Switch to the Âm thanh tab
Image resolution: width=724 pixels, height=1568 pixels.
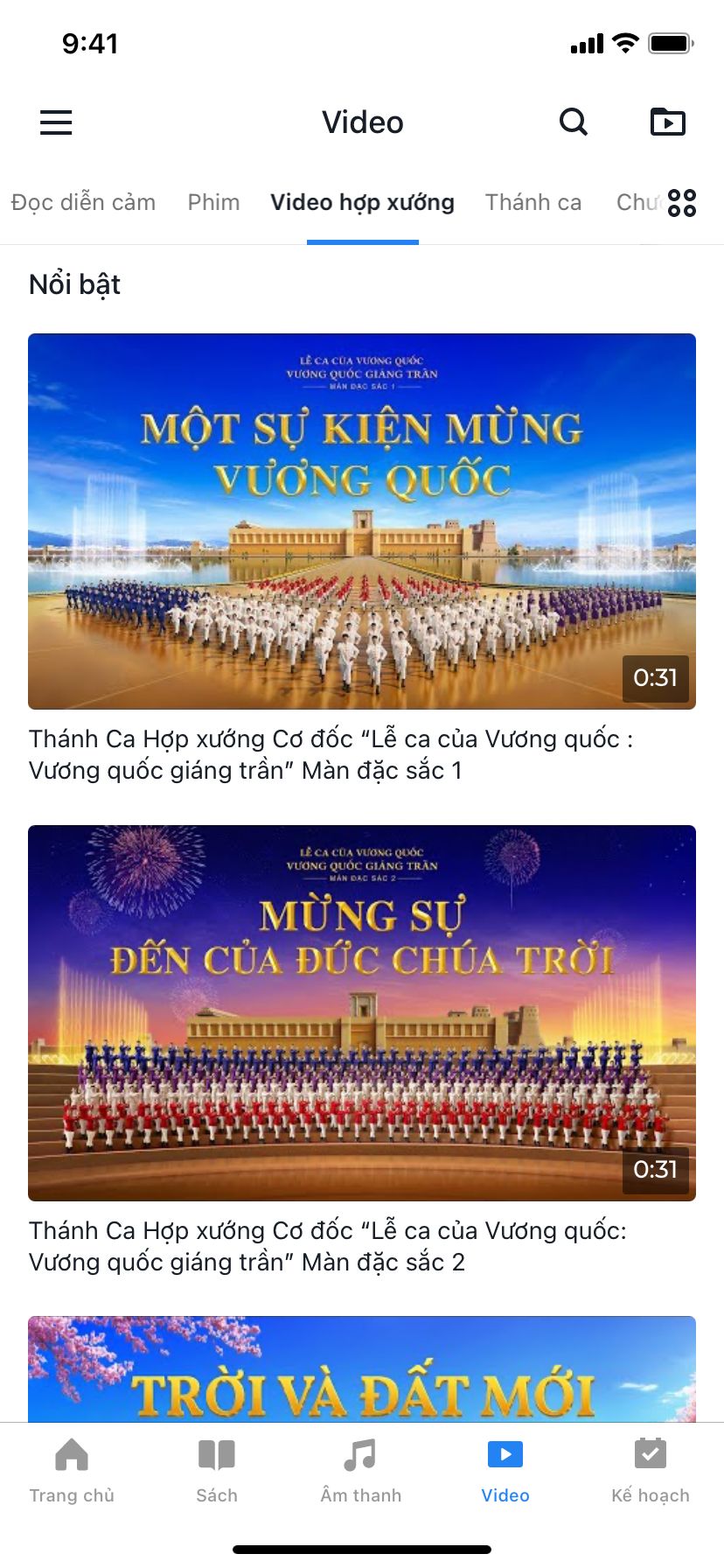(x=360, y=1472)
